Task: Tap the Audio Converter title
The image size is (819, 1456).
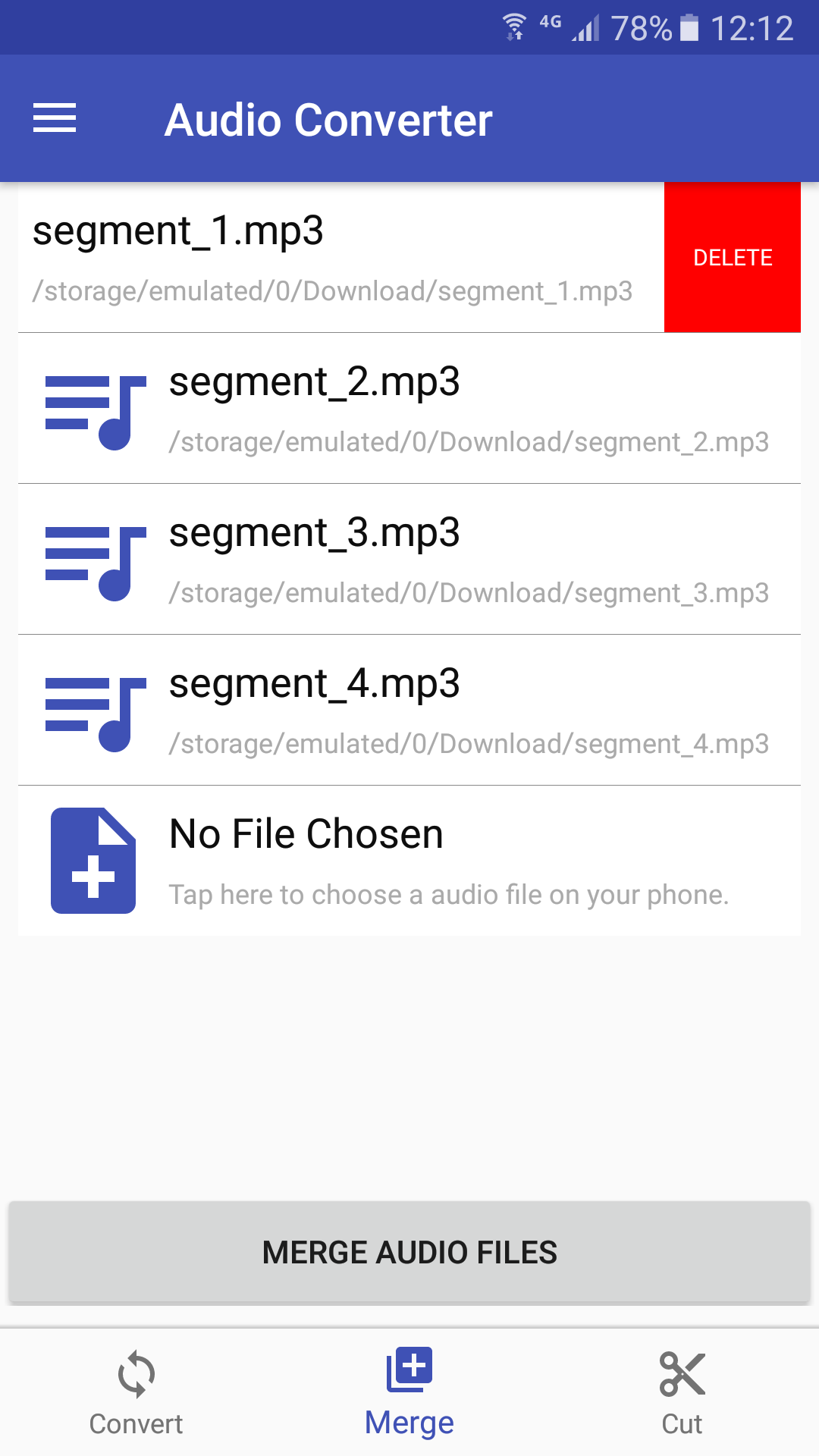Action: (x=329, y=119)
